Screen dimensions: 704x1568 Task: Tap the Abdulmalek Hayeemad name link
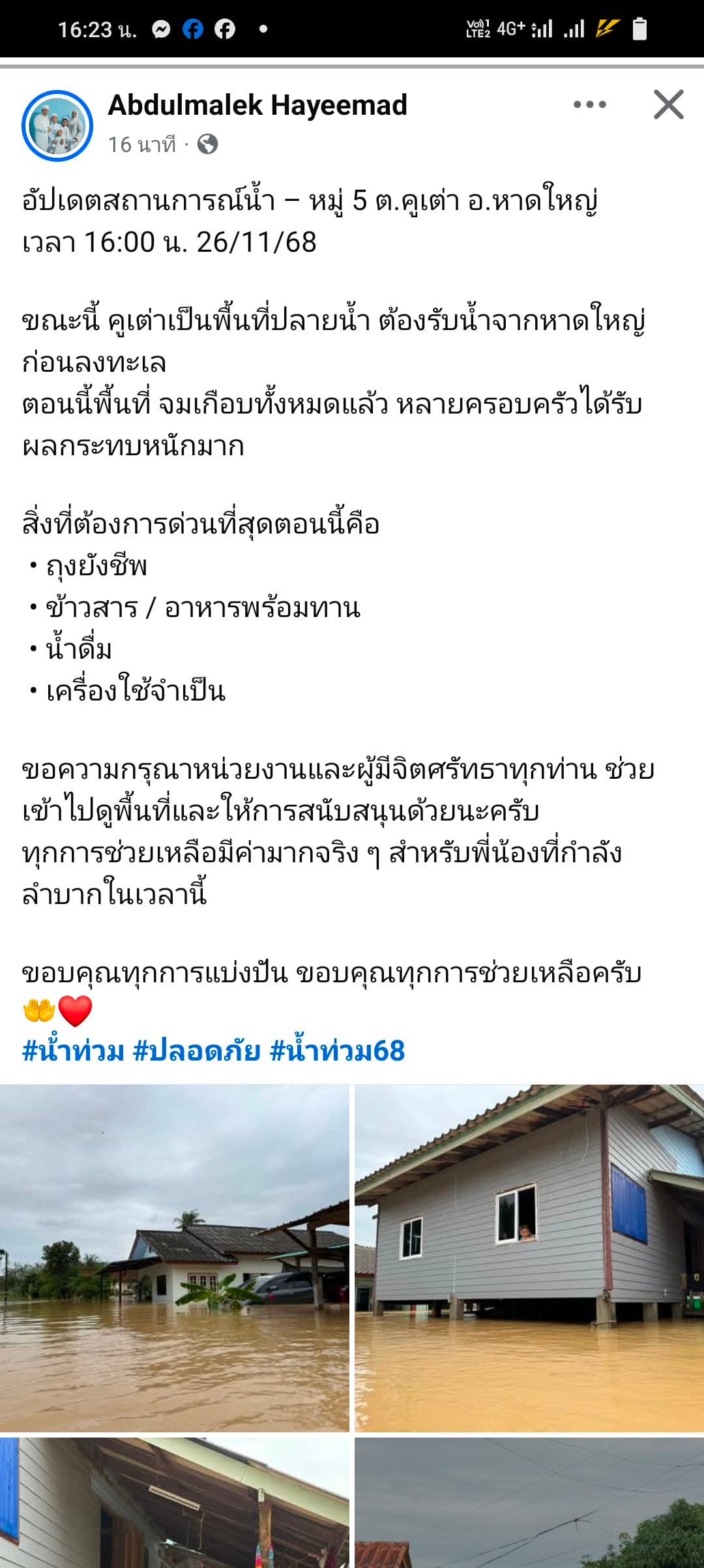click(x=257, y=105)
